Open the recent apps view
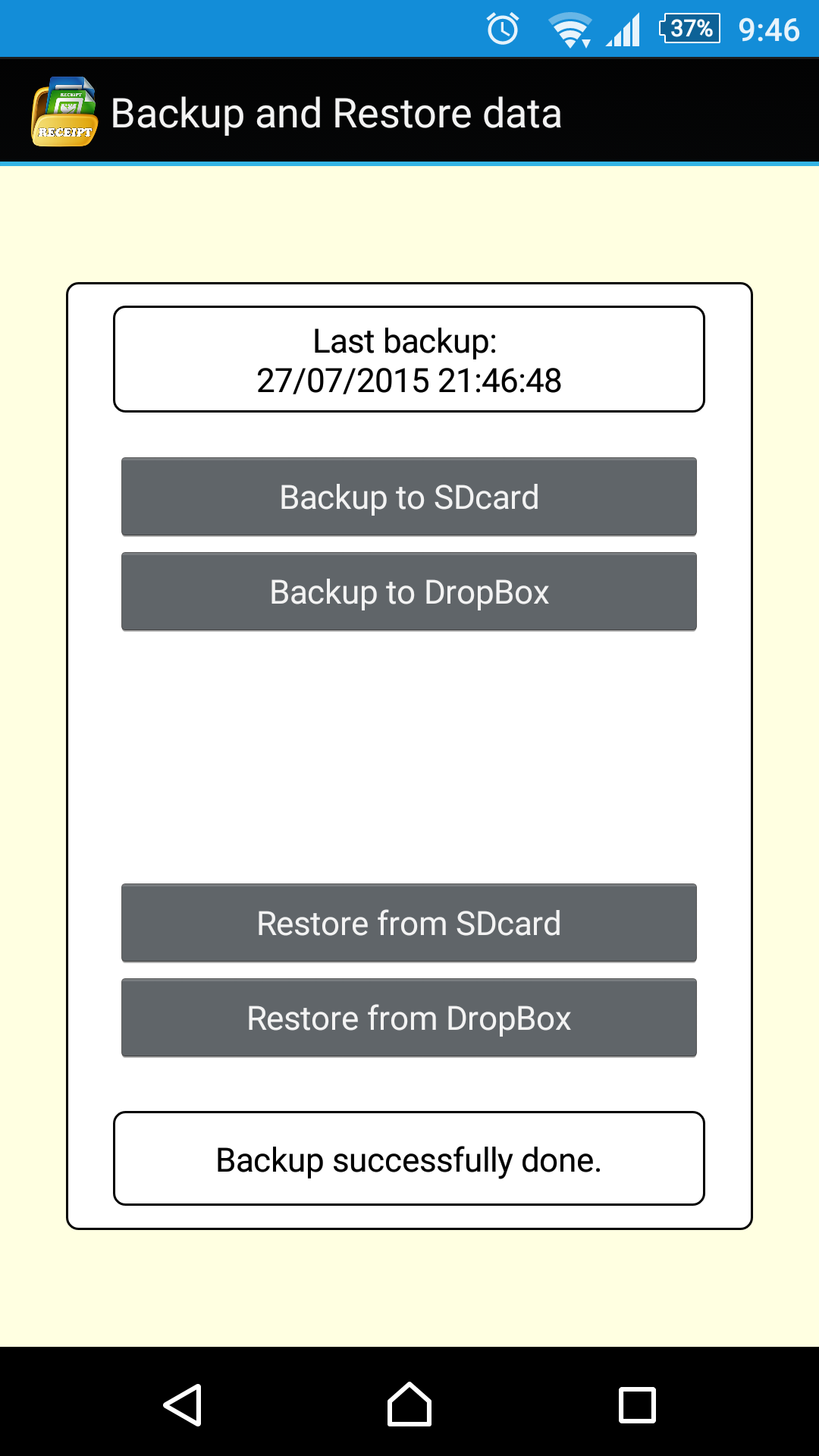 [637, 1404]
